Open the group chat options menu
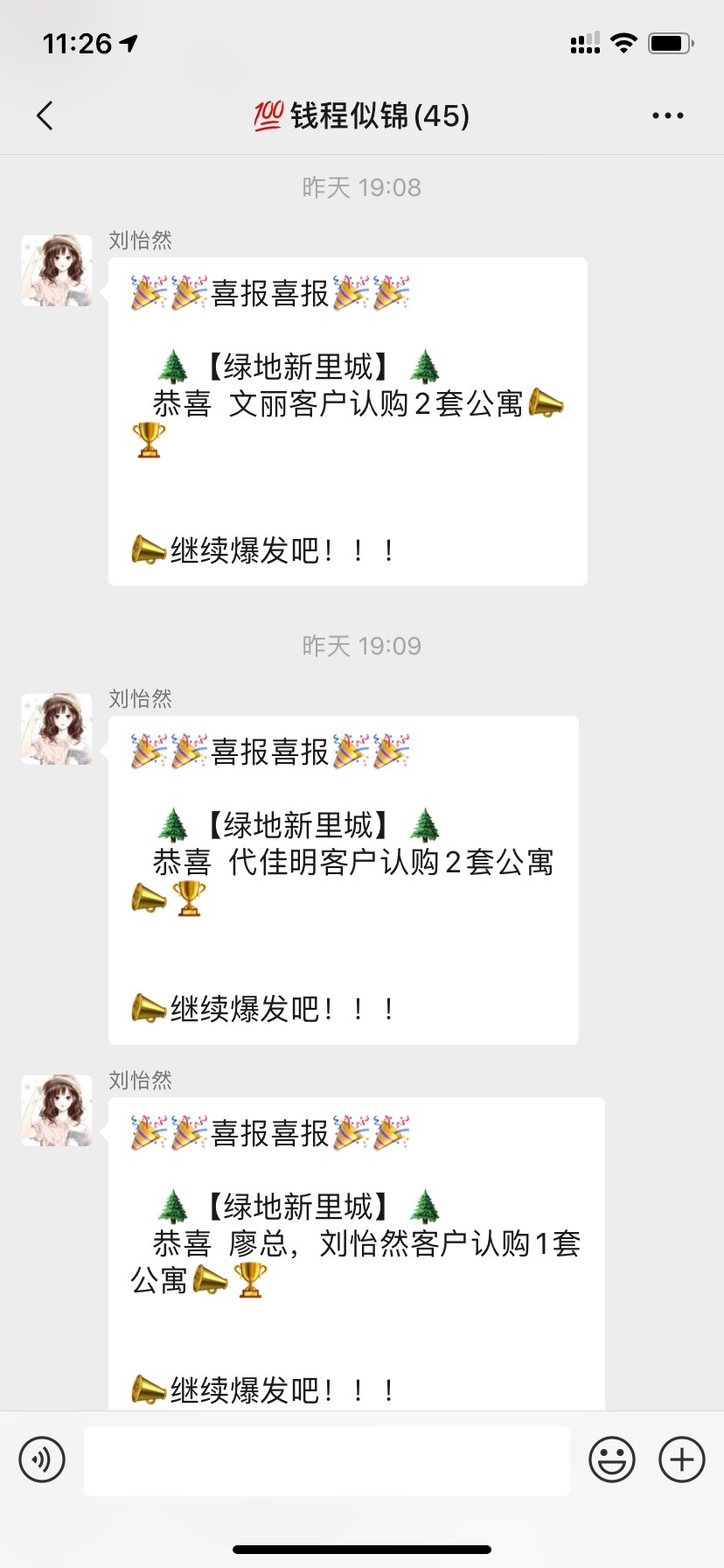The width and height of the screenshot is (724, 1568). [668, 115]
